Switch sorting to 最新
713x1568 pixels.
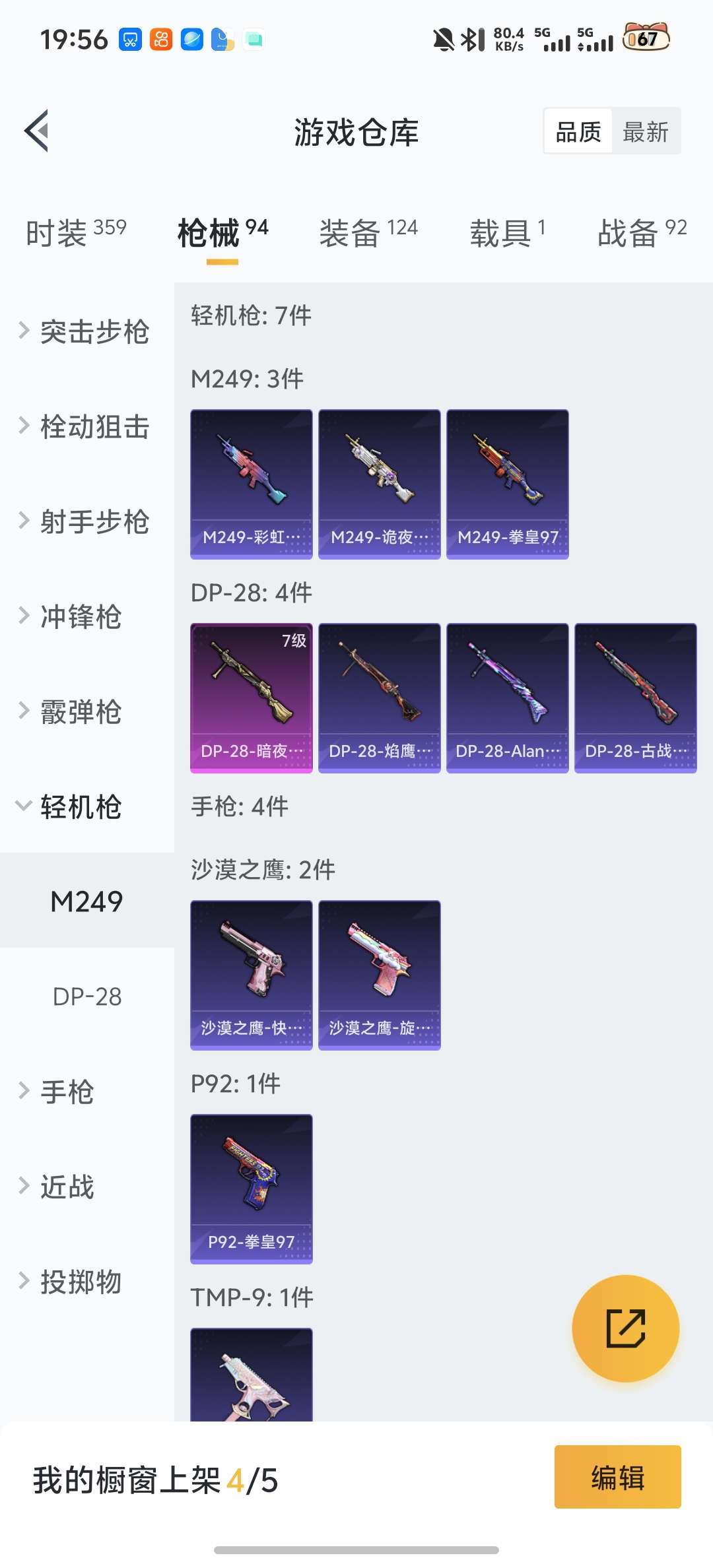[x=646, y=131]
